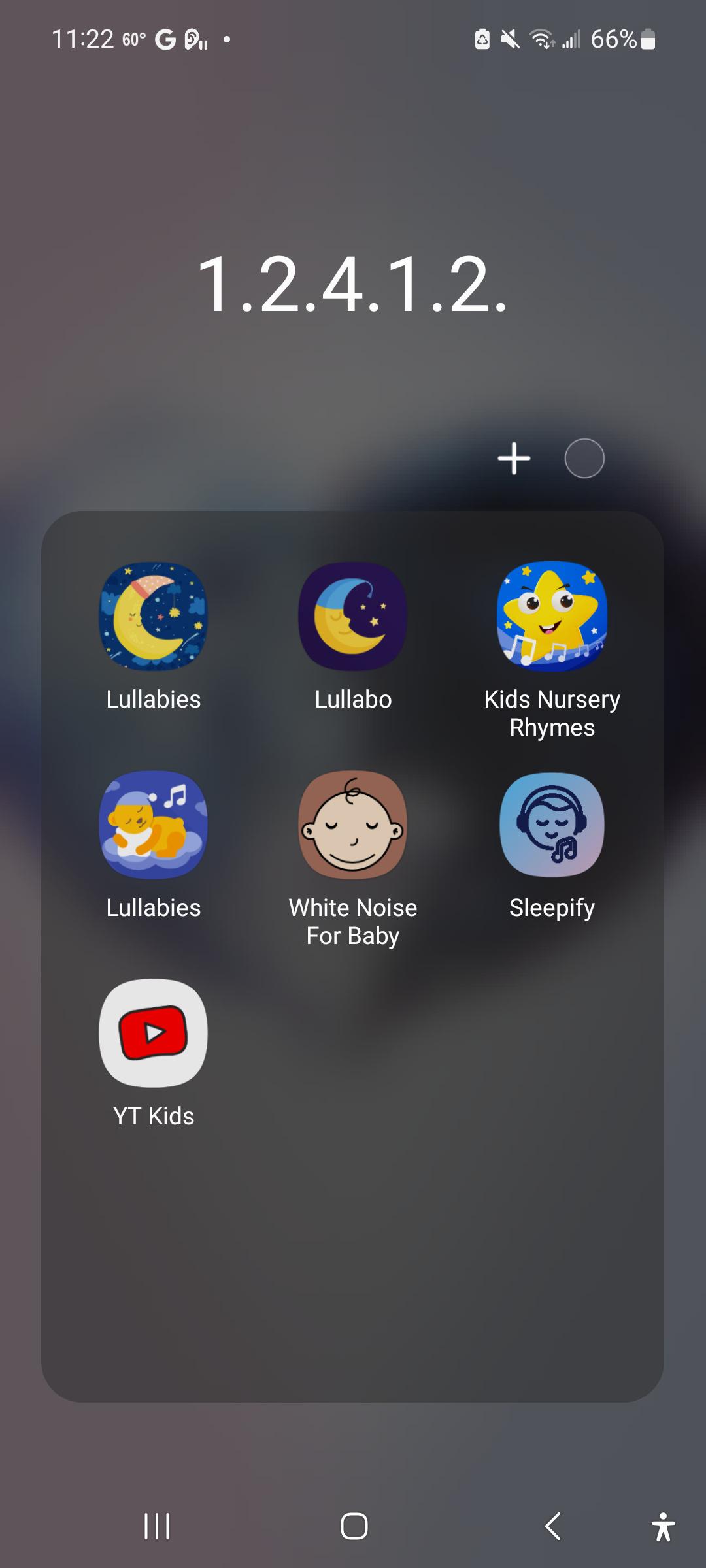Screen dimensions: 706x1568
Task: Launch the Lullabo app
Action: coord(352,616)
